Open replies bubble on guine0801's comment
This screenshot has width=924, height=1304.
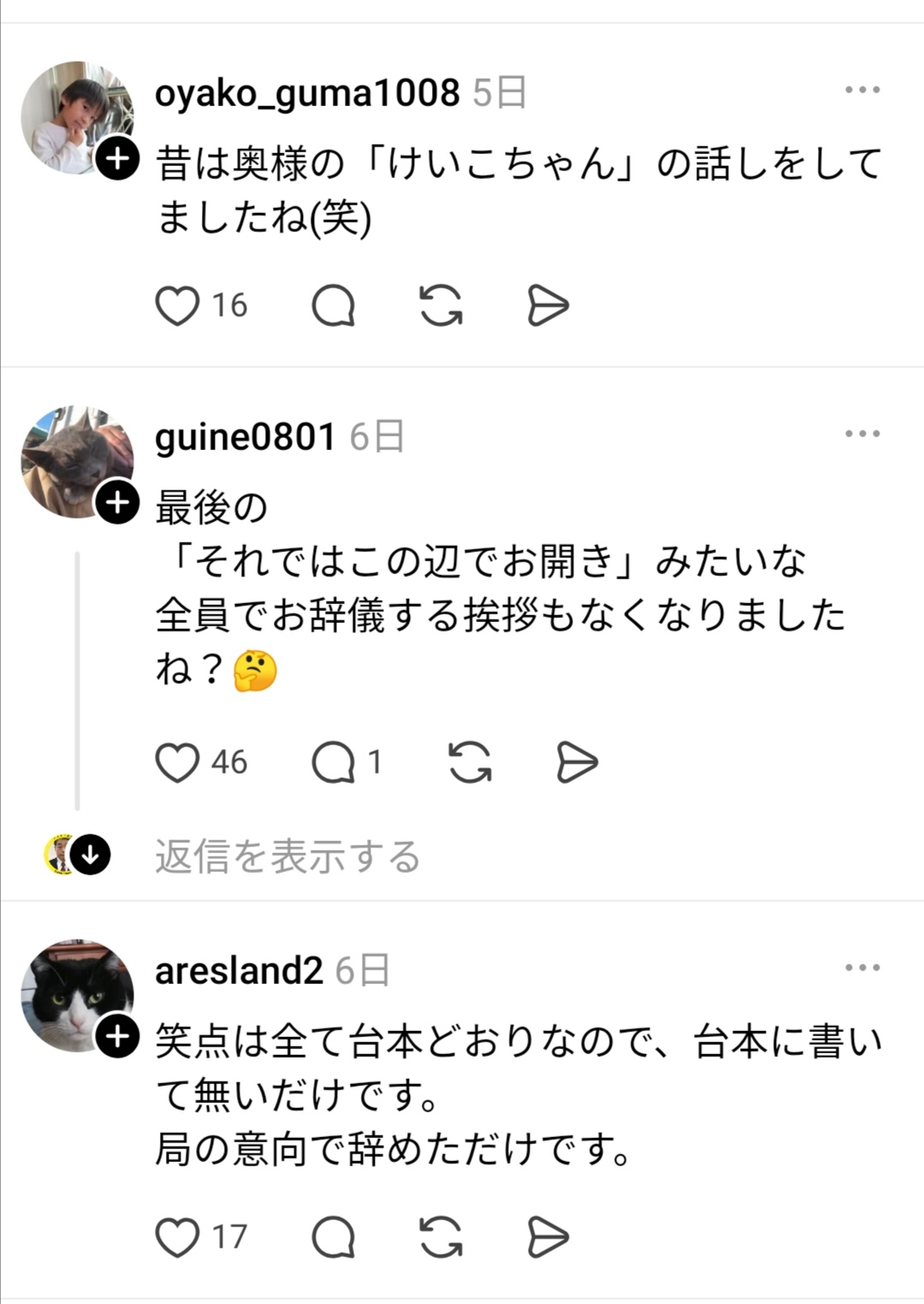coord(335,762)
